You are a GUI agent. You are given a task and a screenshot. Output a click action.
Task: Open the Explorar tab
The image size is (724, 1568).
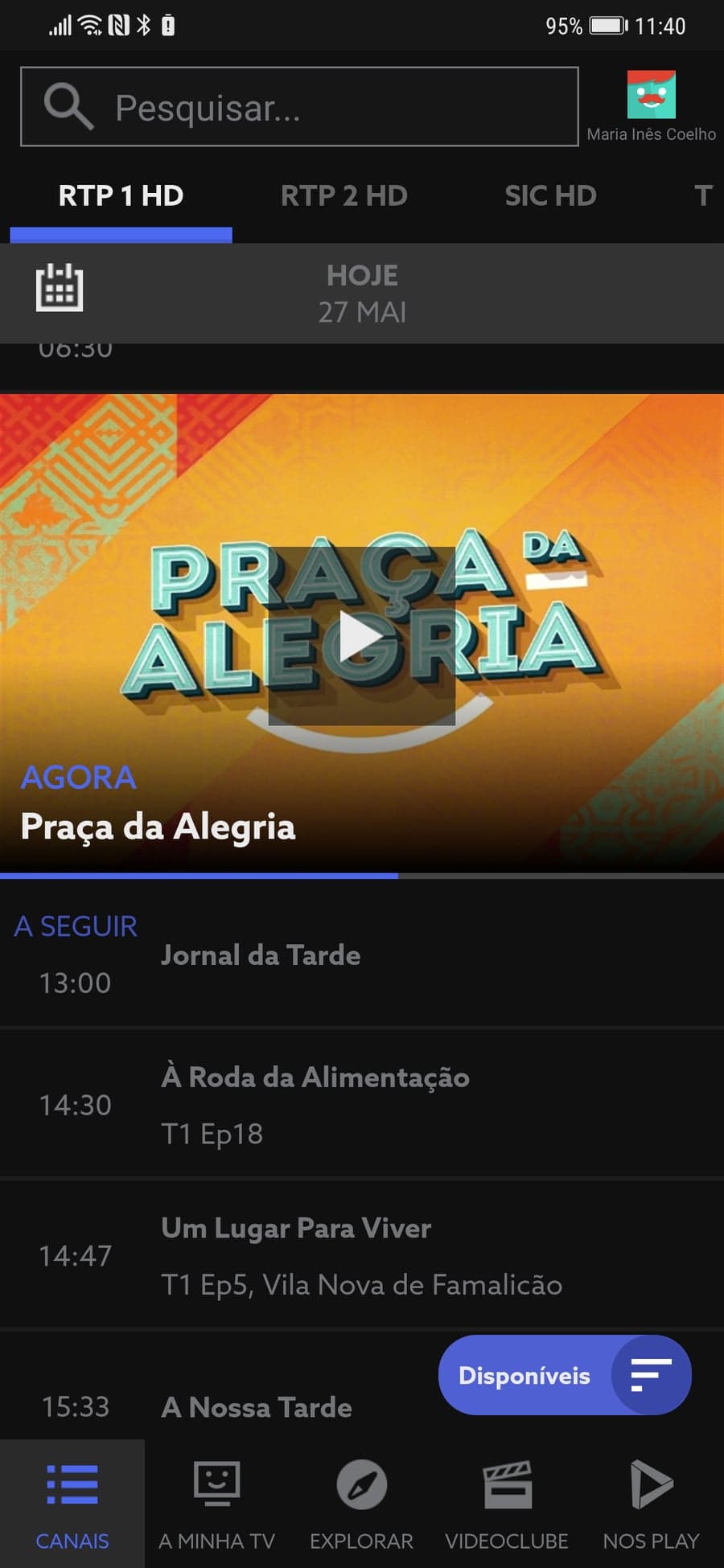click(362, 1504)
